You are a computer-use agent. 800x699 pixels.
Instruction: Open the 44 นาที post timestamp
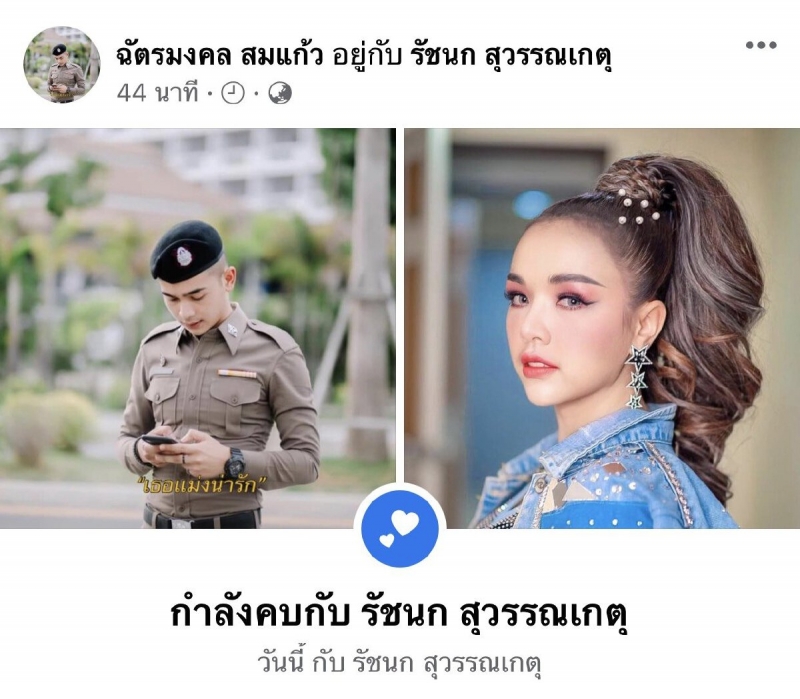pos(157,93)
